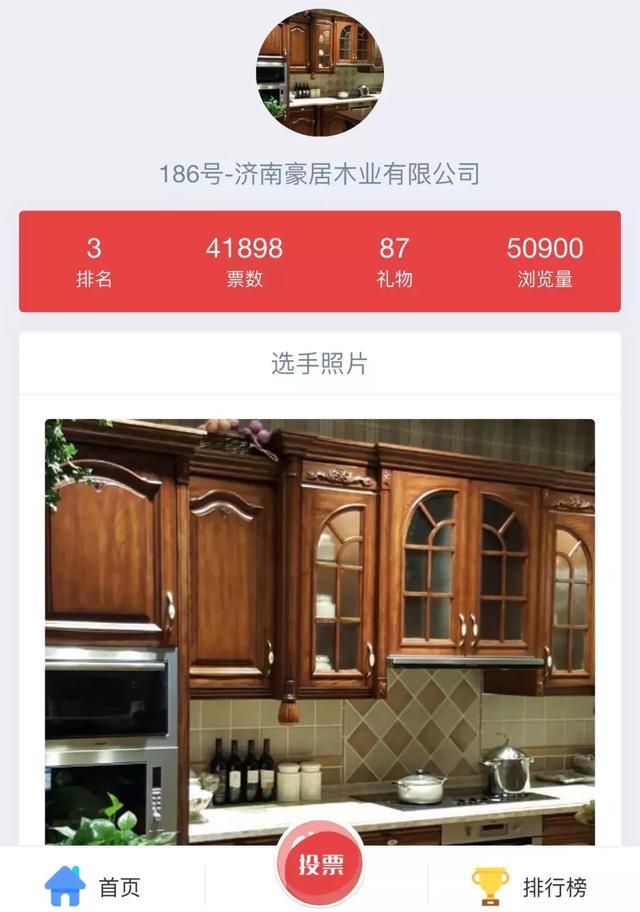Viewport: 640px width, 912px height.
Task: Open the 排行榜 ranking tab
Action: (x=529, y=885)
